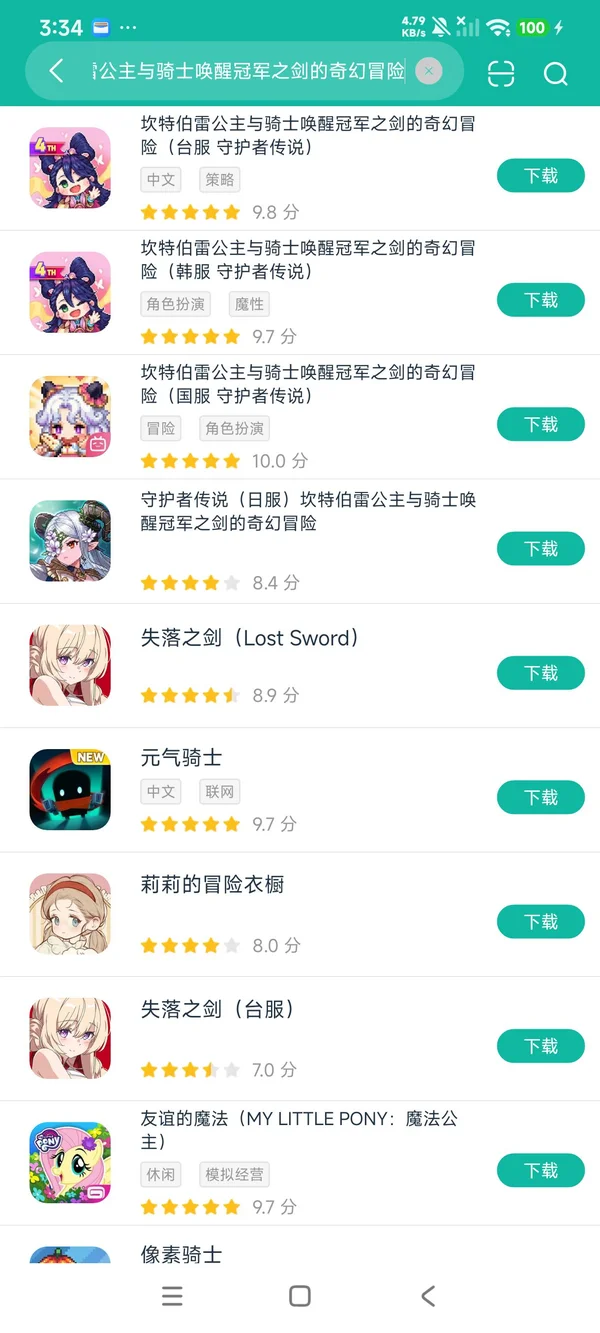Download the 韩服 守护者传说 version
The image size is (600, 1333).
pyautogui.click(x=540, y=300)
